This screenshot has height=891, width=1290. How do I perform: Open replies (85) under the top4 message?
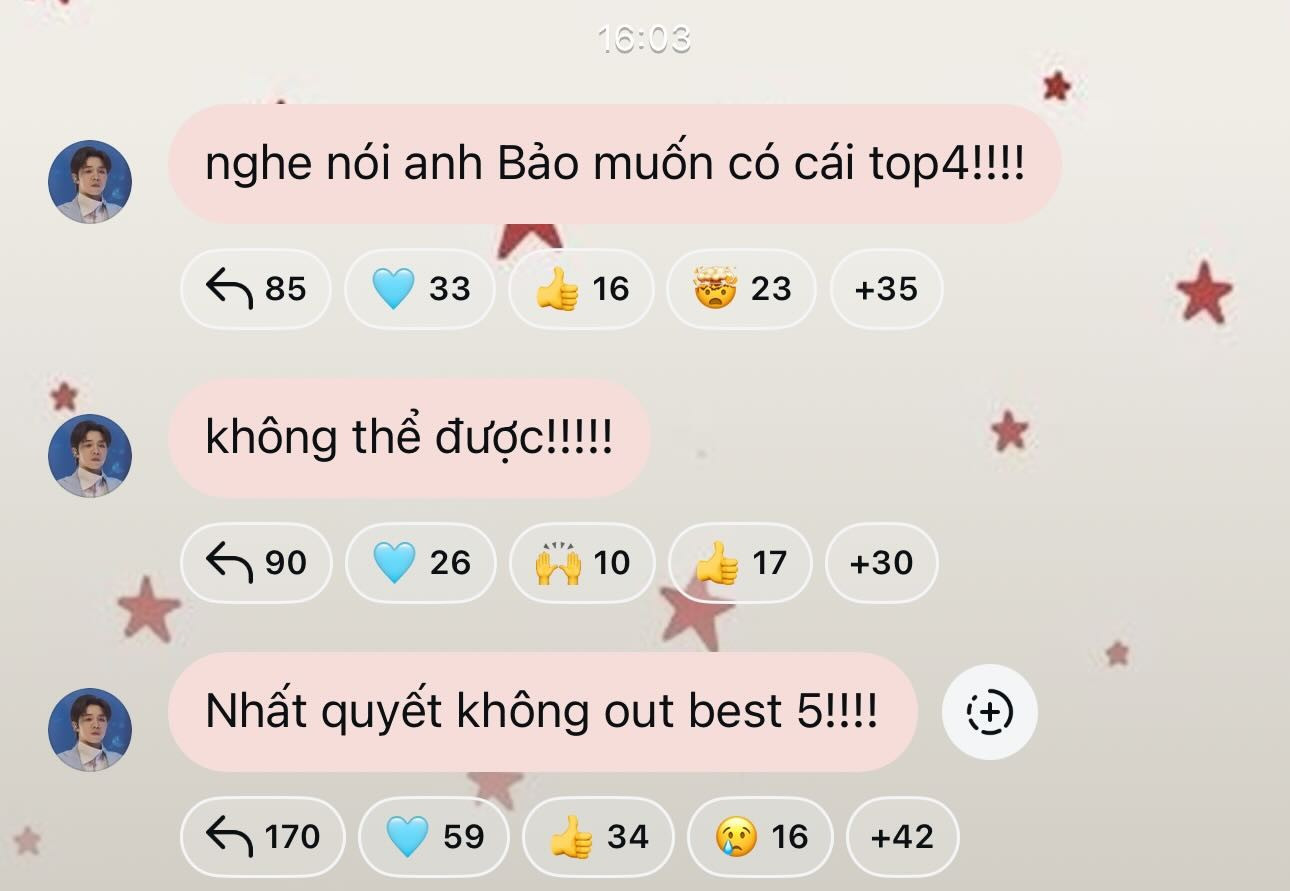255,289
